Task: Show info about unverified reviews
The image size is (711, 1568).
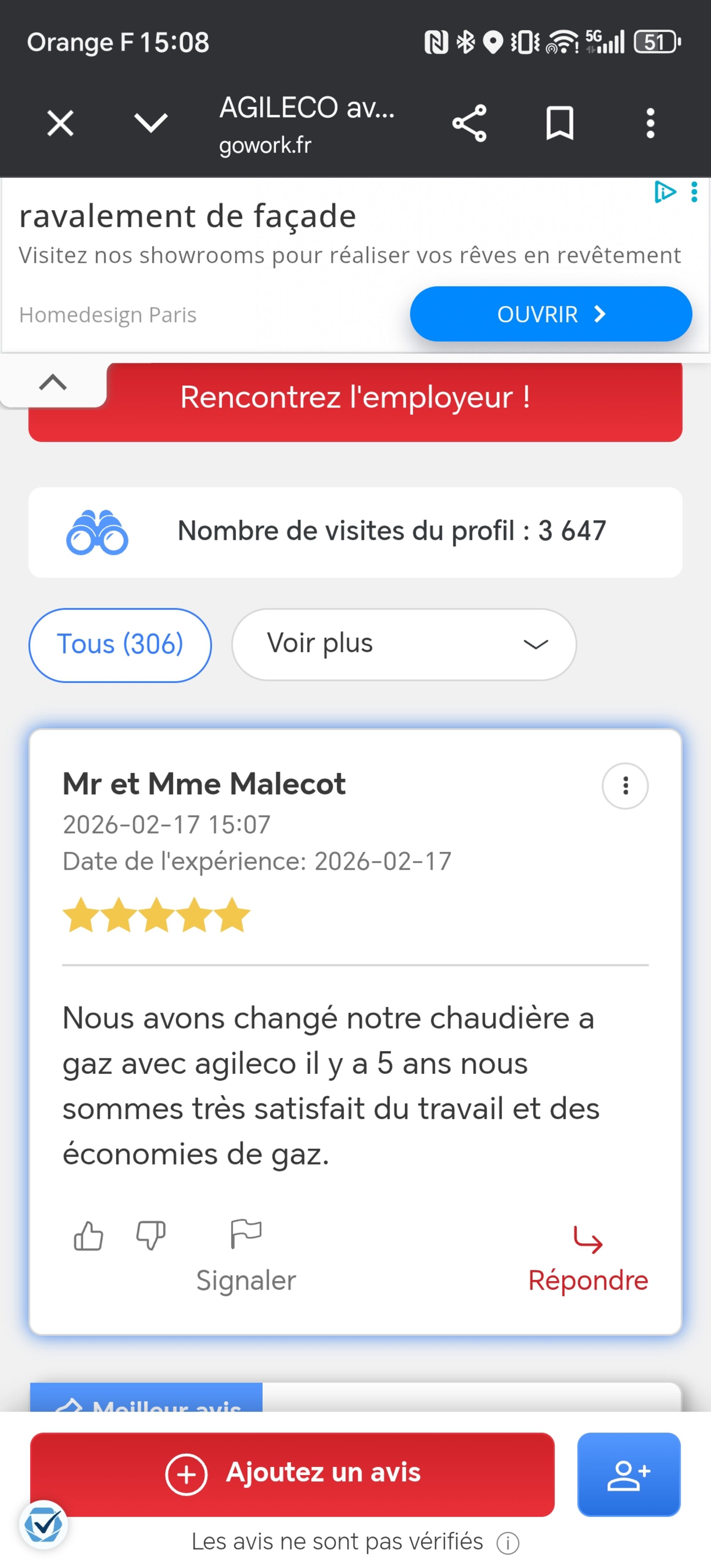Action: [508, 1543]
